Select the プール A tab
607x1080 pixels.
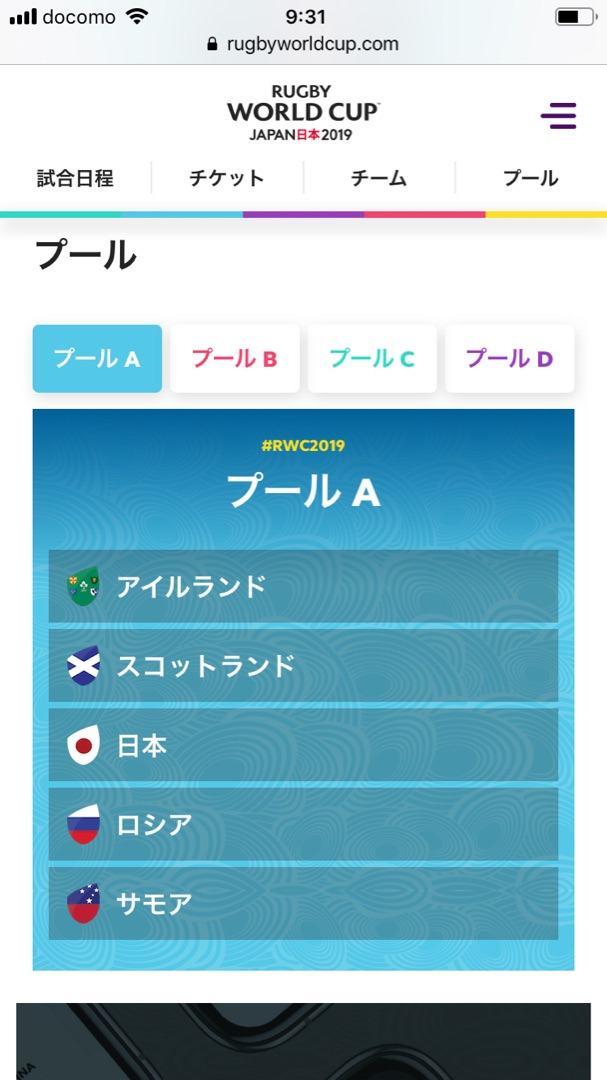[x=97, y=358]
